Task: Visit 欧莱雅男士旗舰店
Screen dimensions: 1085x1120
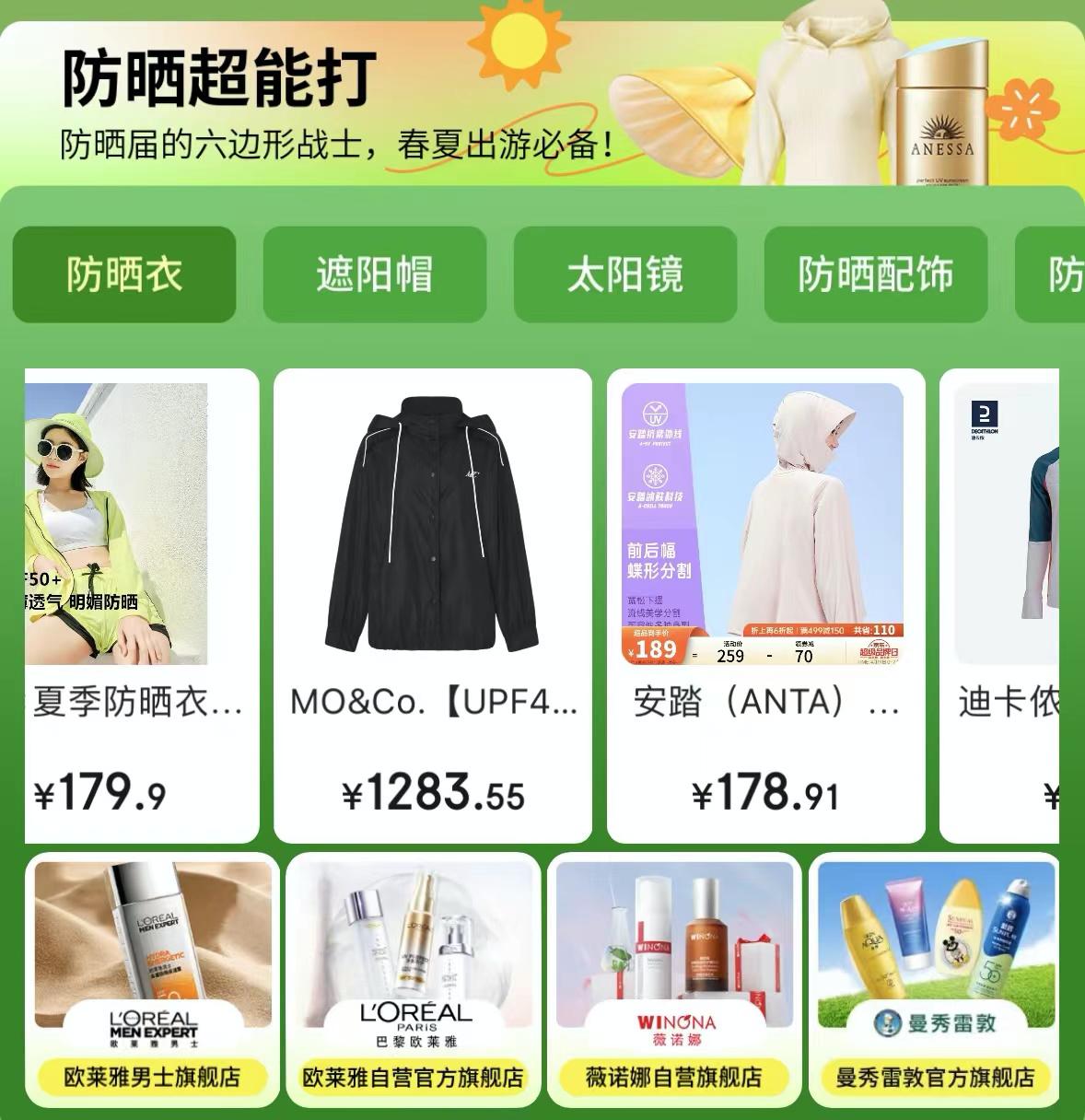Action: coord(153,980)
